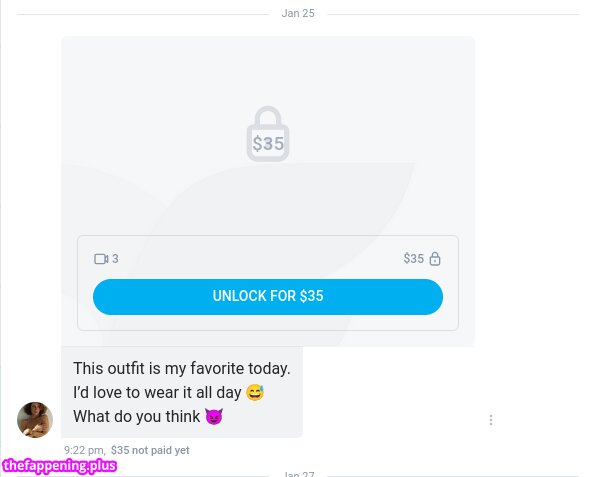Open the message options three-dot menu

click(491, 420)
